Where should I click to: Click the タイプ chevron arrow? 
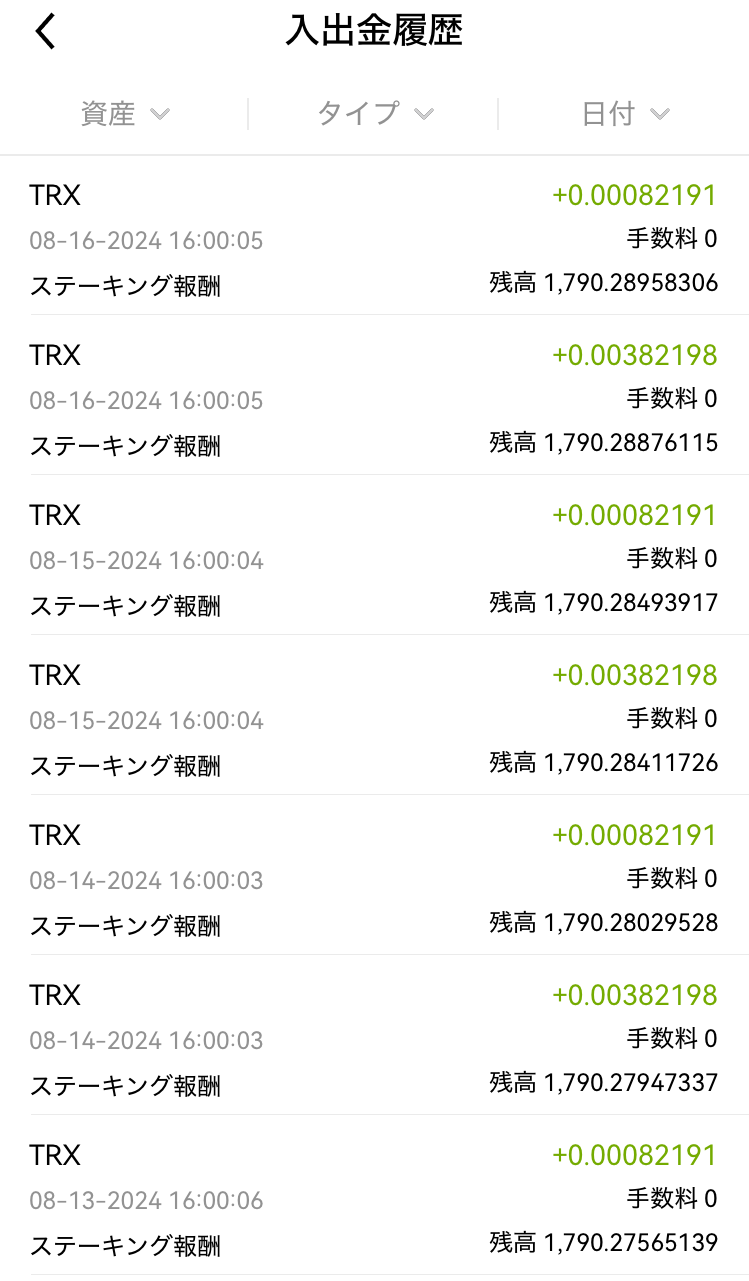pyautogui.click(x=424, y=115)
